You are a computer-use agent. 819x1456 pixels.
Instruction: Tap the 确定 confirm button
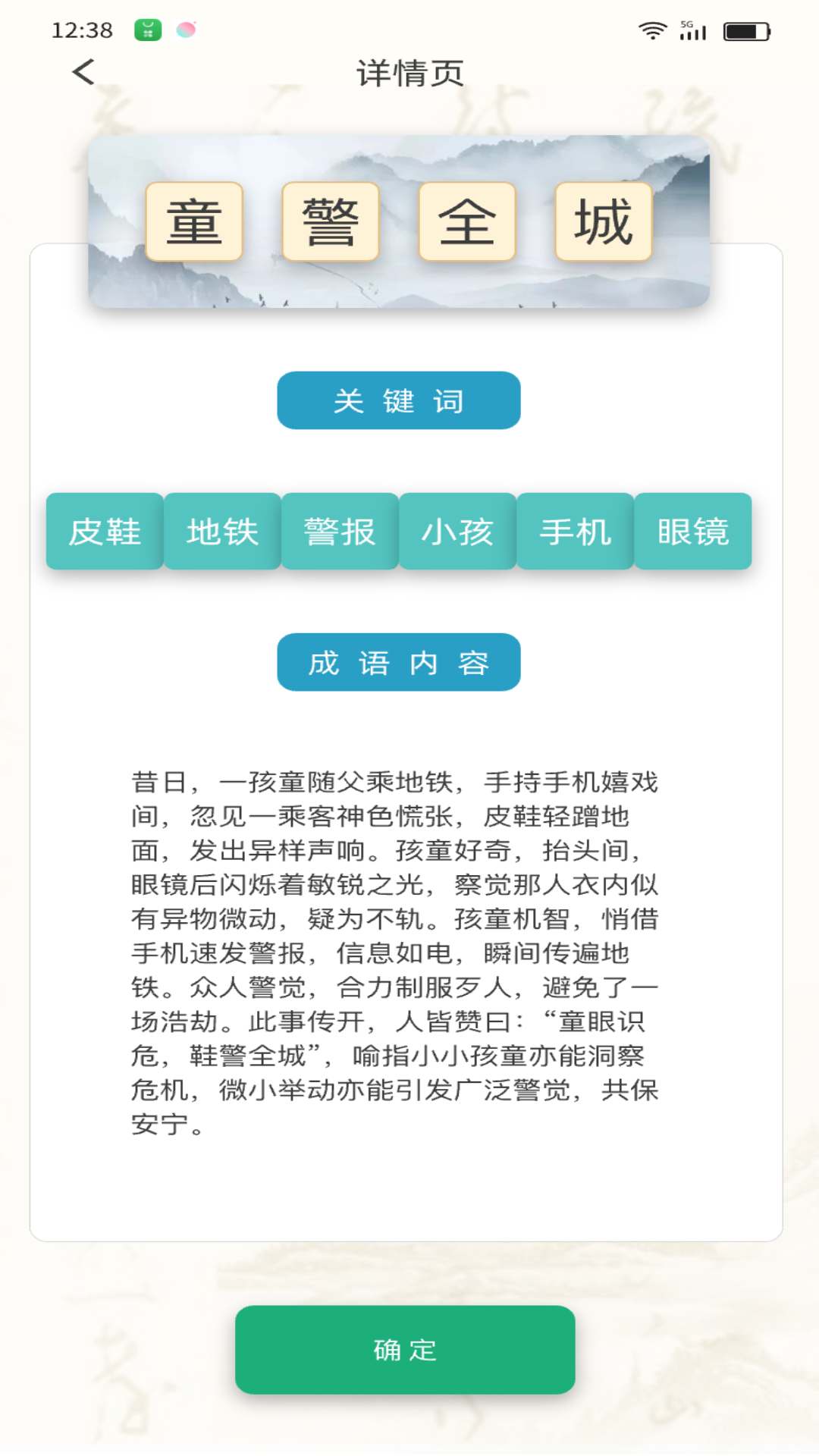click(x=405, y=1350)
